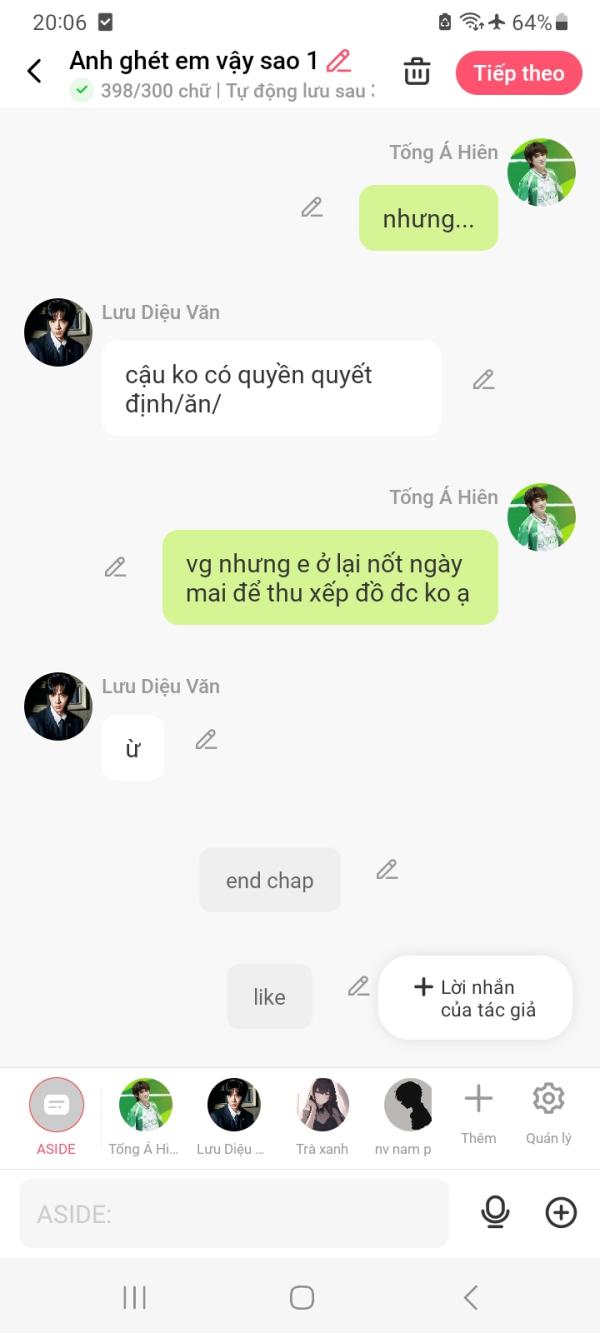Tap the Tiếp theo button
Viewport: 600px width, 1333px height.
pos(518,73)
